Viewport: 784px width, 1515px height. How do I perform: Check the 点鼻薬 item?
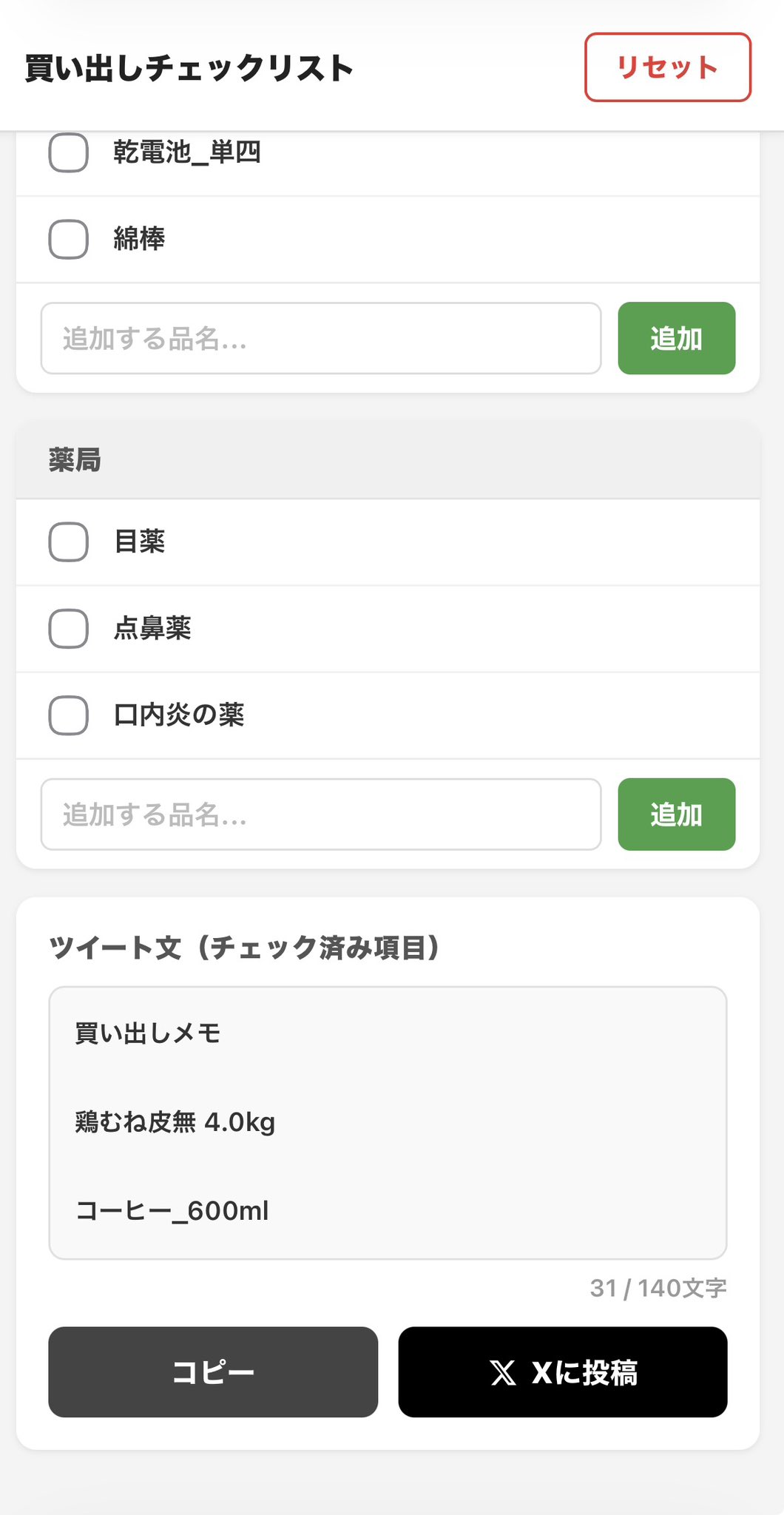click(x=68, y=629)
